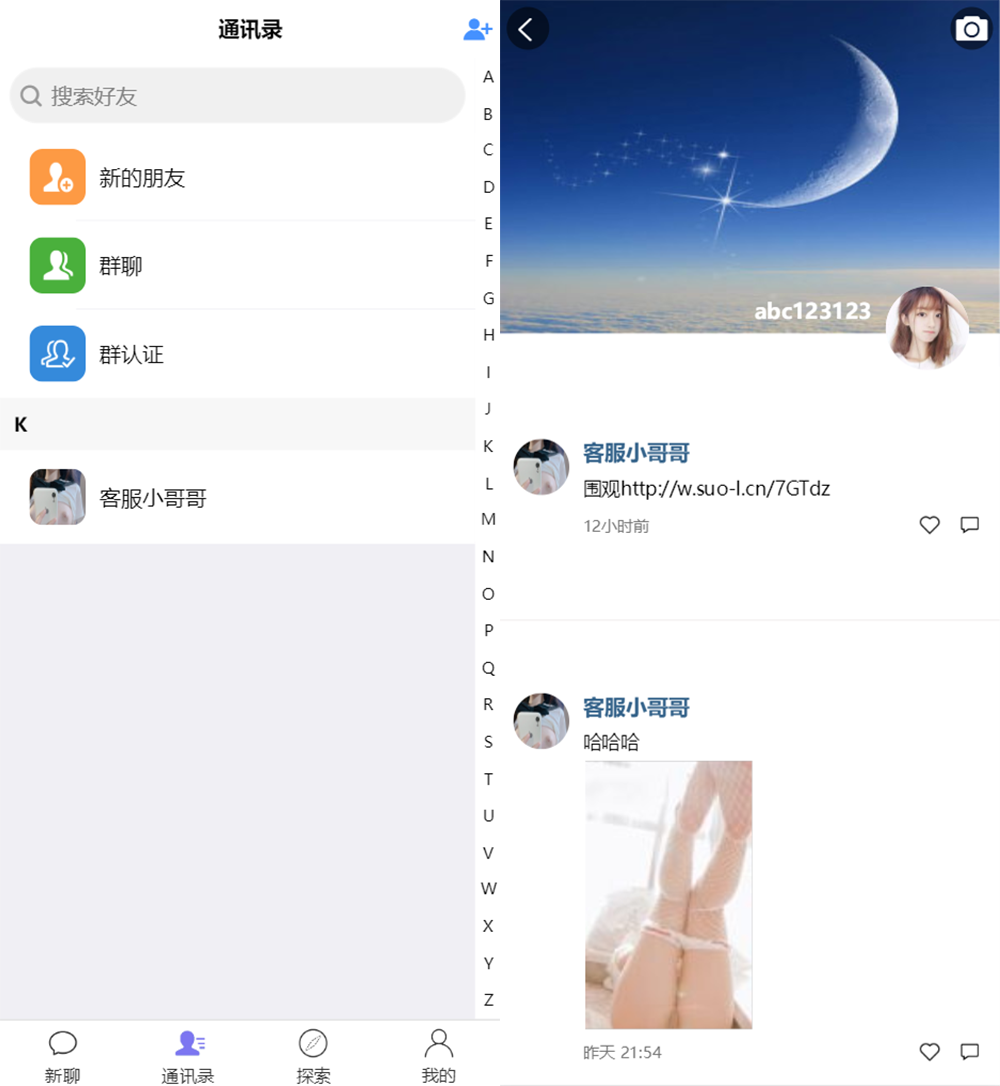
Task: Go back from the moments feed
Action: (x=527, y=29)
